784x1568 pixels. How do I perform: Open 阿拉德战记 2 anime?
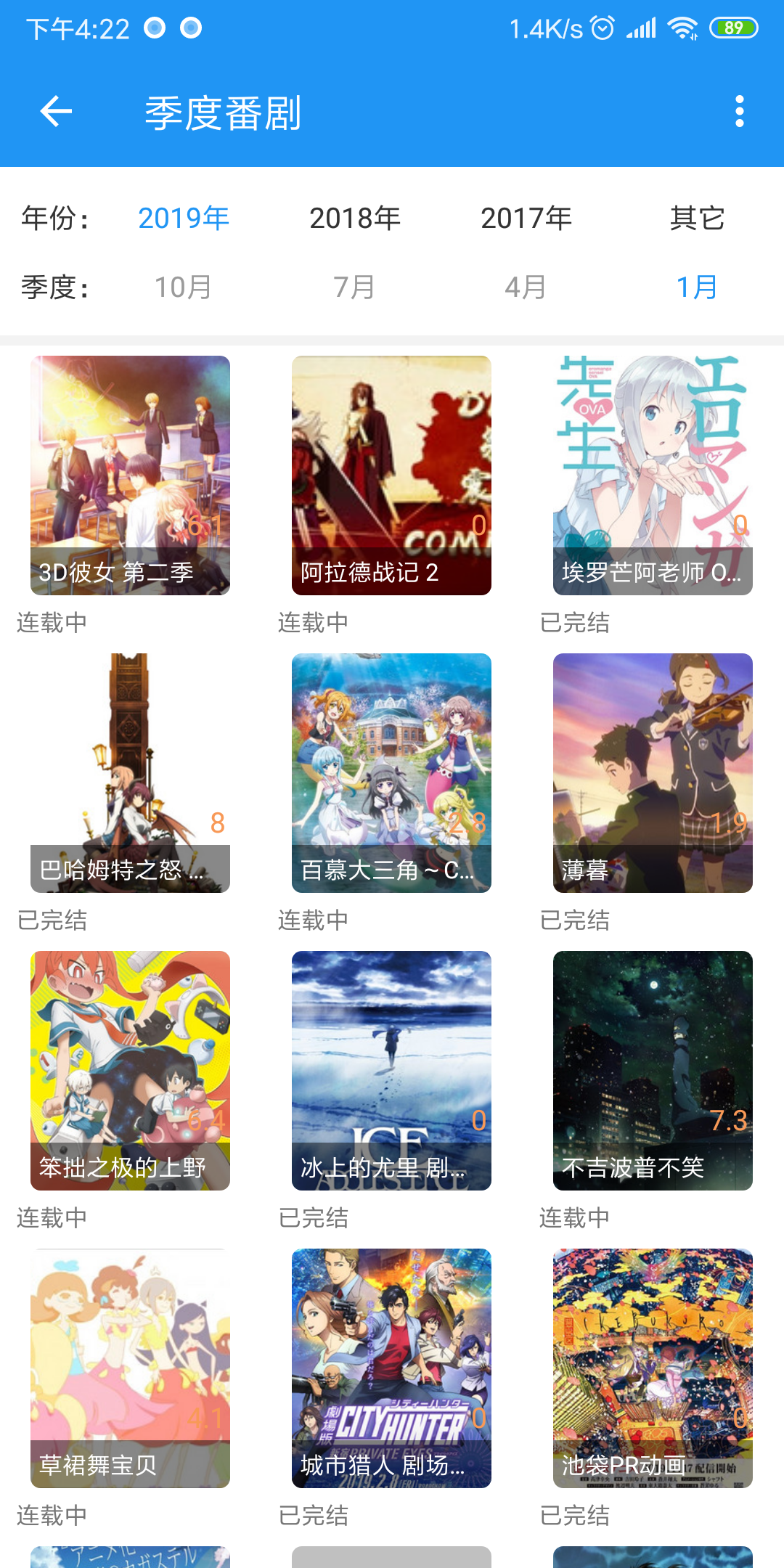click(x=391, y=475)
